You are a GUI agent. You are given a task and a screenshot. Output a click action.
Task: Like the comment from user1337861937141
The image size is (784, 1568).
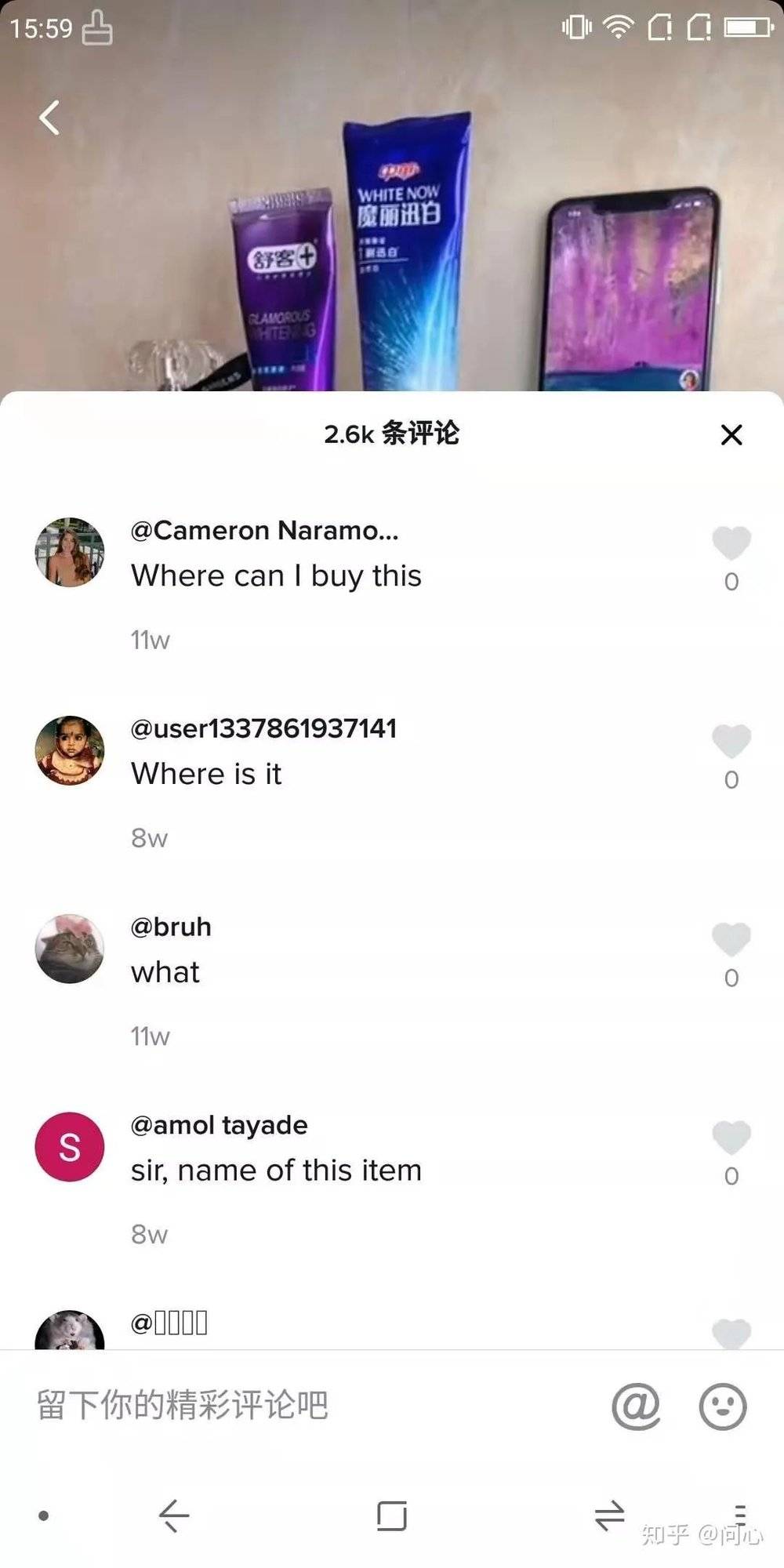pos(731,742)
